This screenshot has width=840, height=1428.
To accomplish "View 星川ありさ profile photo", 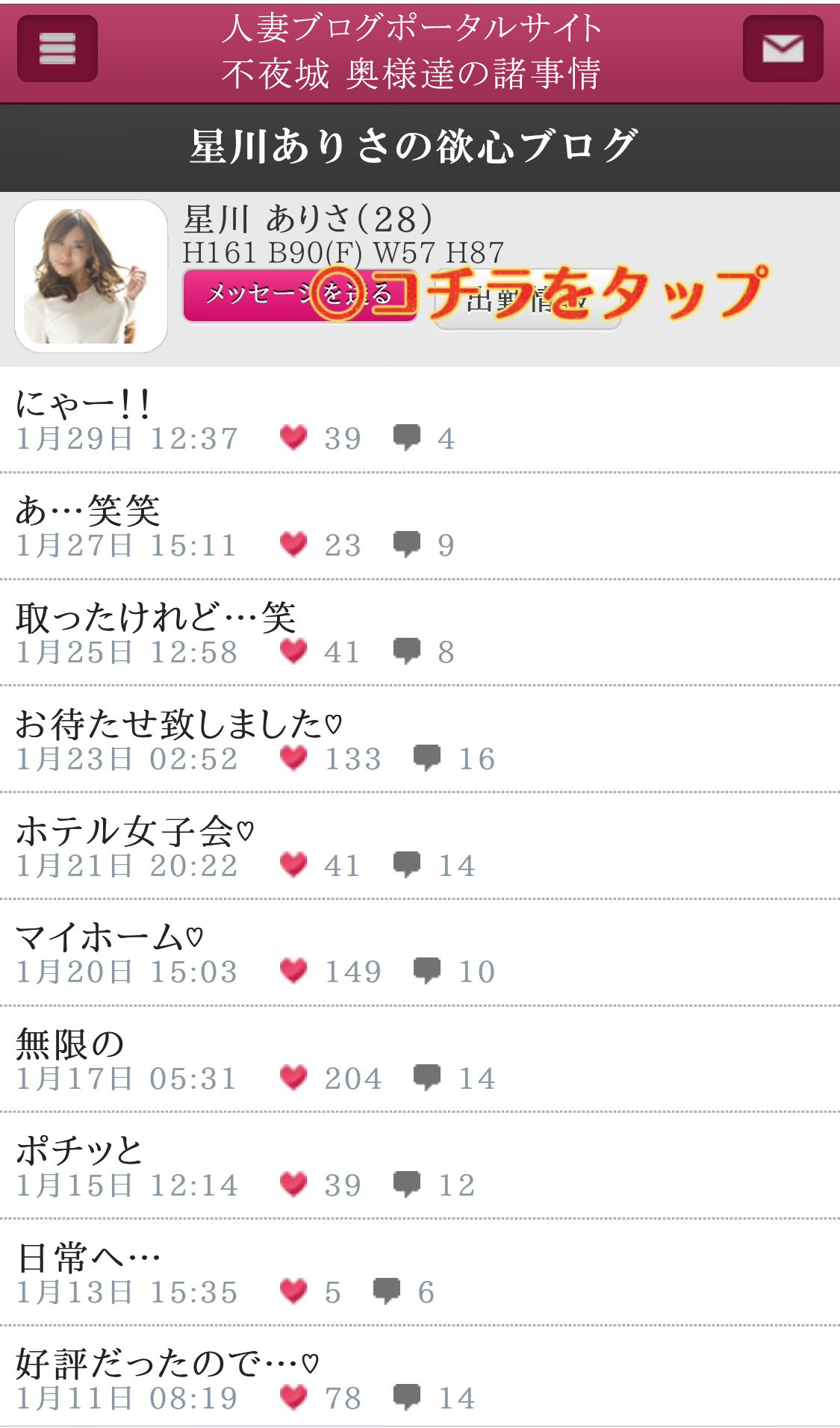I will tap(91, 276).
